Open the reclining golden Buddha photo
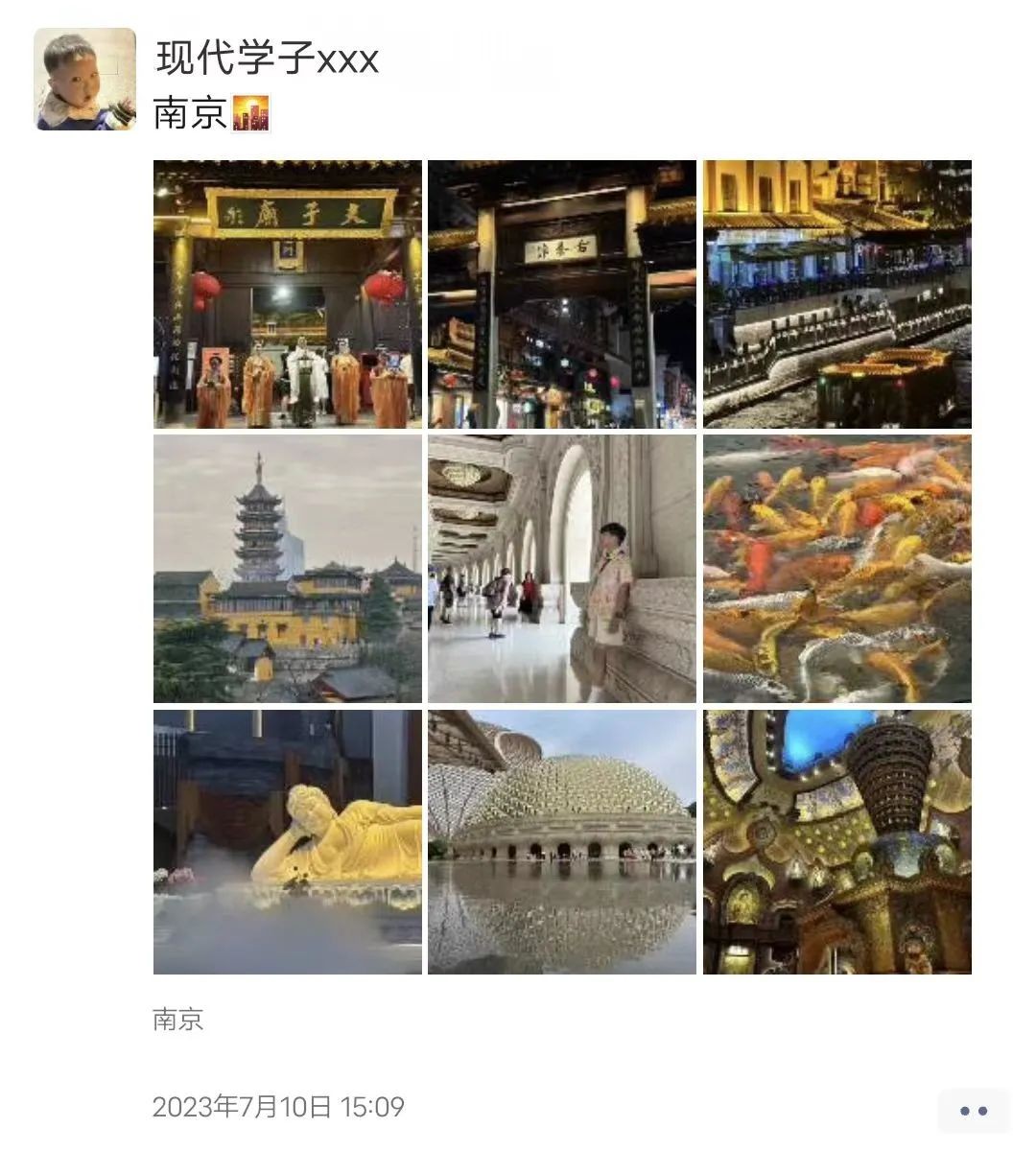The image size is (1036, 1151). click(x=288, y=842)
